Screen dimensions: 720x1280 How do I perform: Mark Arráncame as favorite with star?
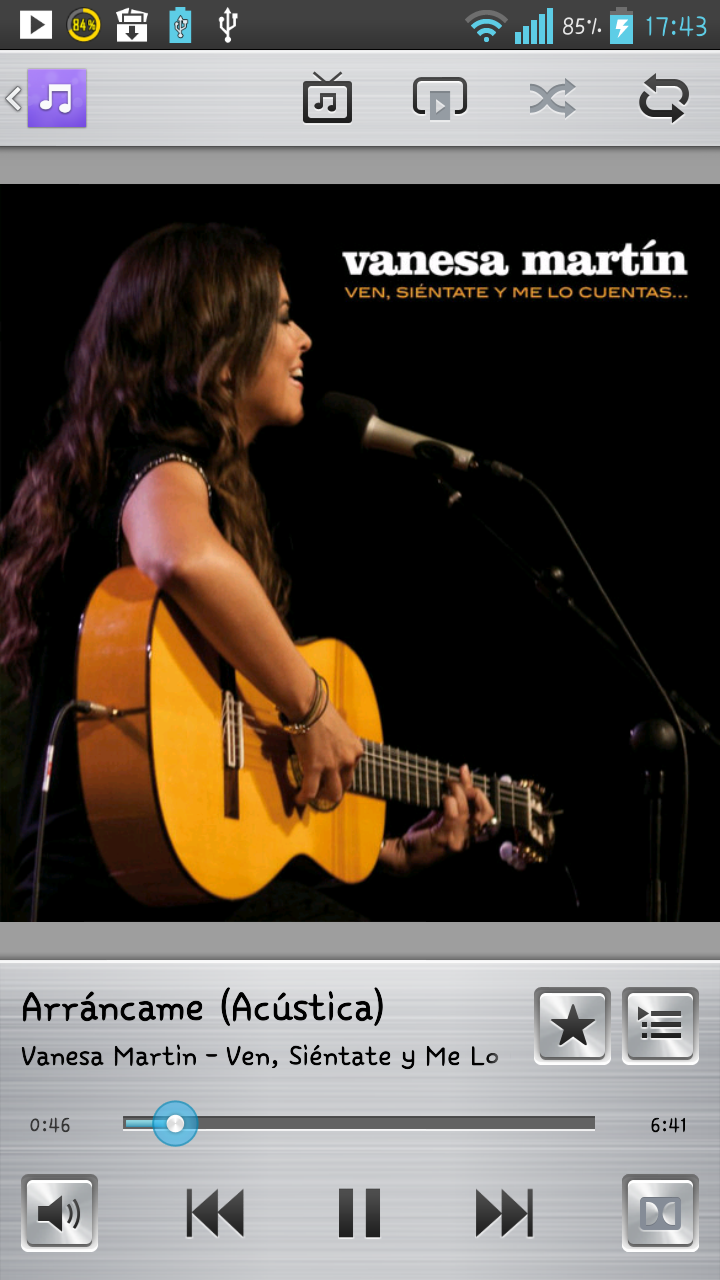pyautogui.click(x=572, y=1025)
